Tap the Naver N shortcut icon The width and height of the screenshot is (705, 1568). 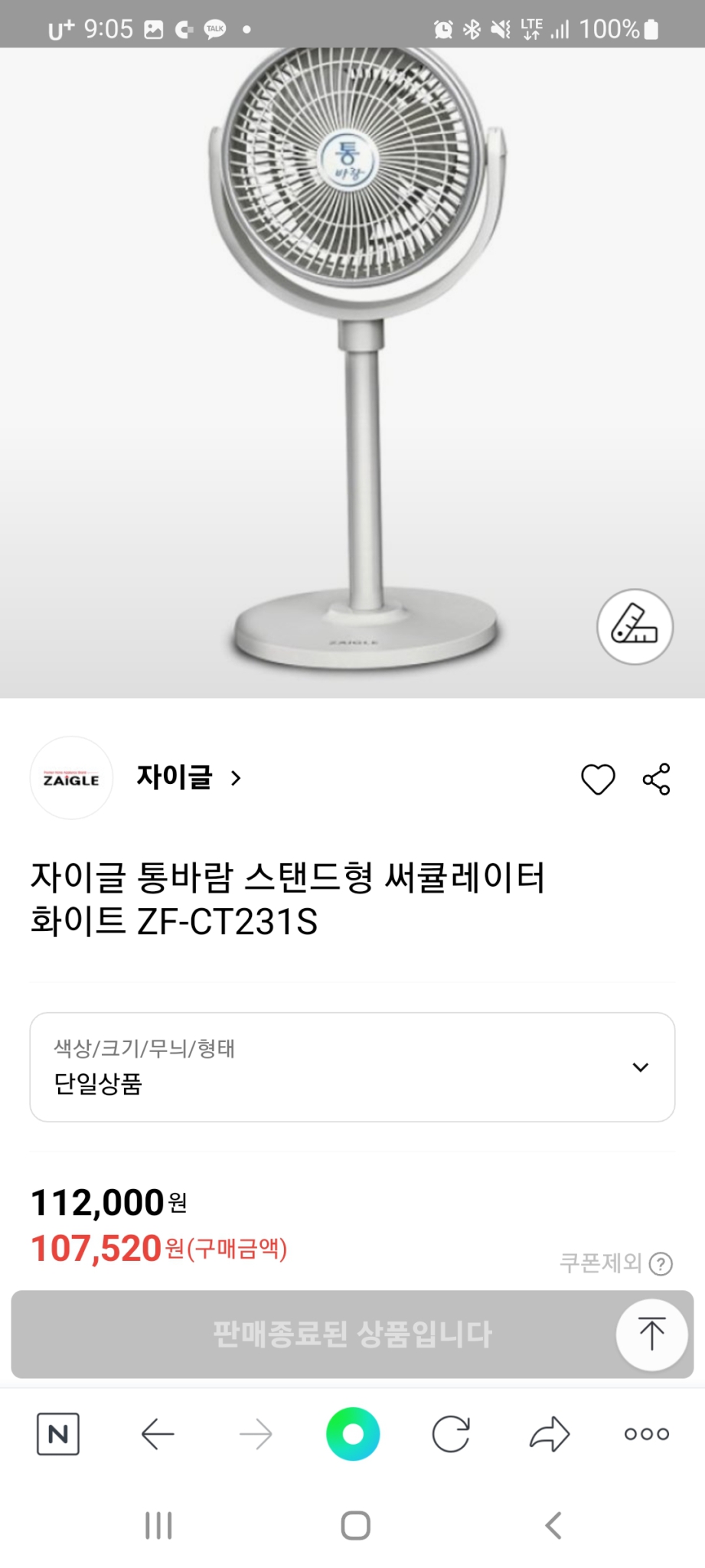(59, 1434)
